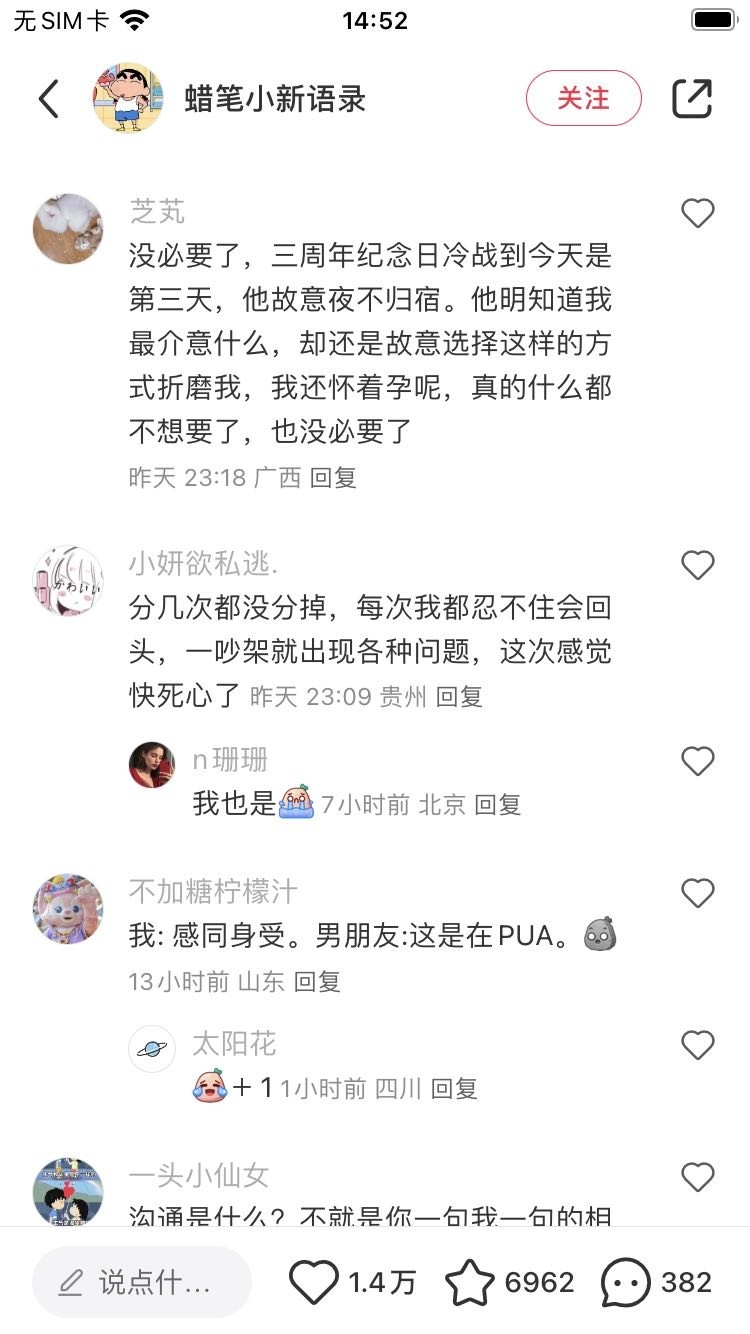Reply to 不加糖柠檬汁's comment
The height and width of the screenshot is (1334, 750).
point(317,982)
